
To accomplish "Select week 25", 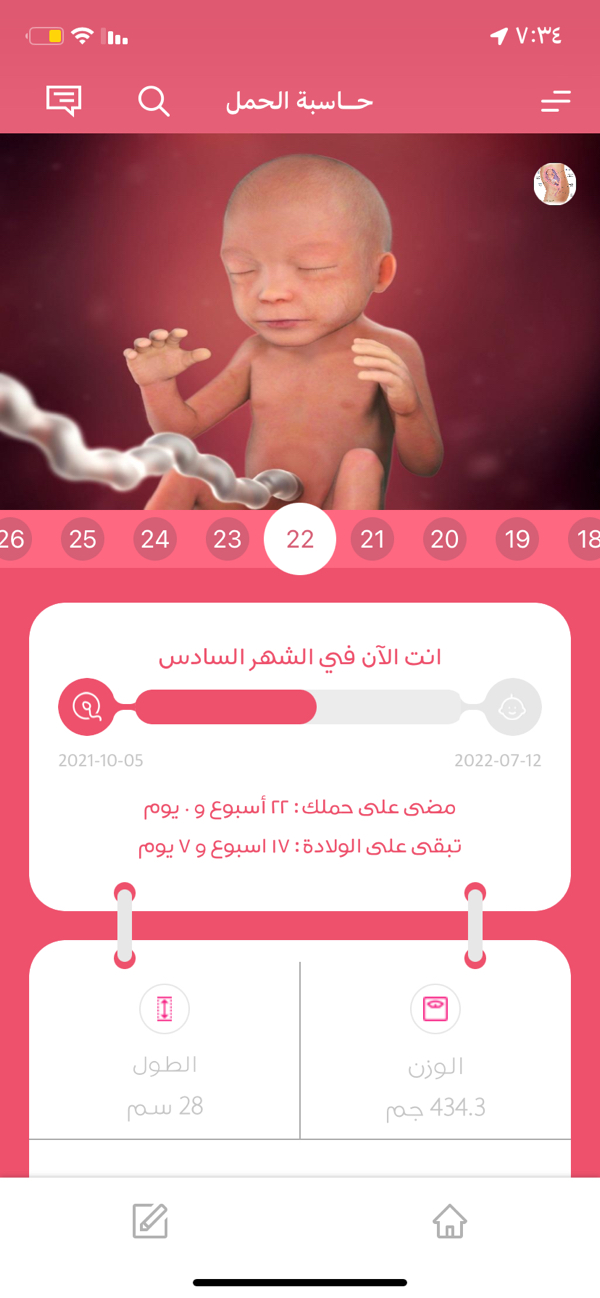I will (x=83, y=540).
